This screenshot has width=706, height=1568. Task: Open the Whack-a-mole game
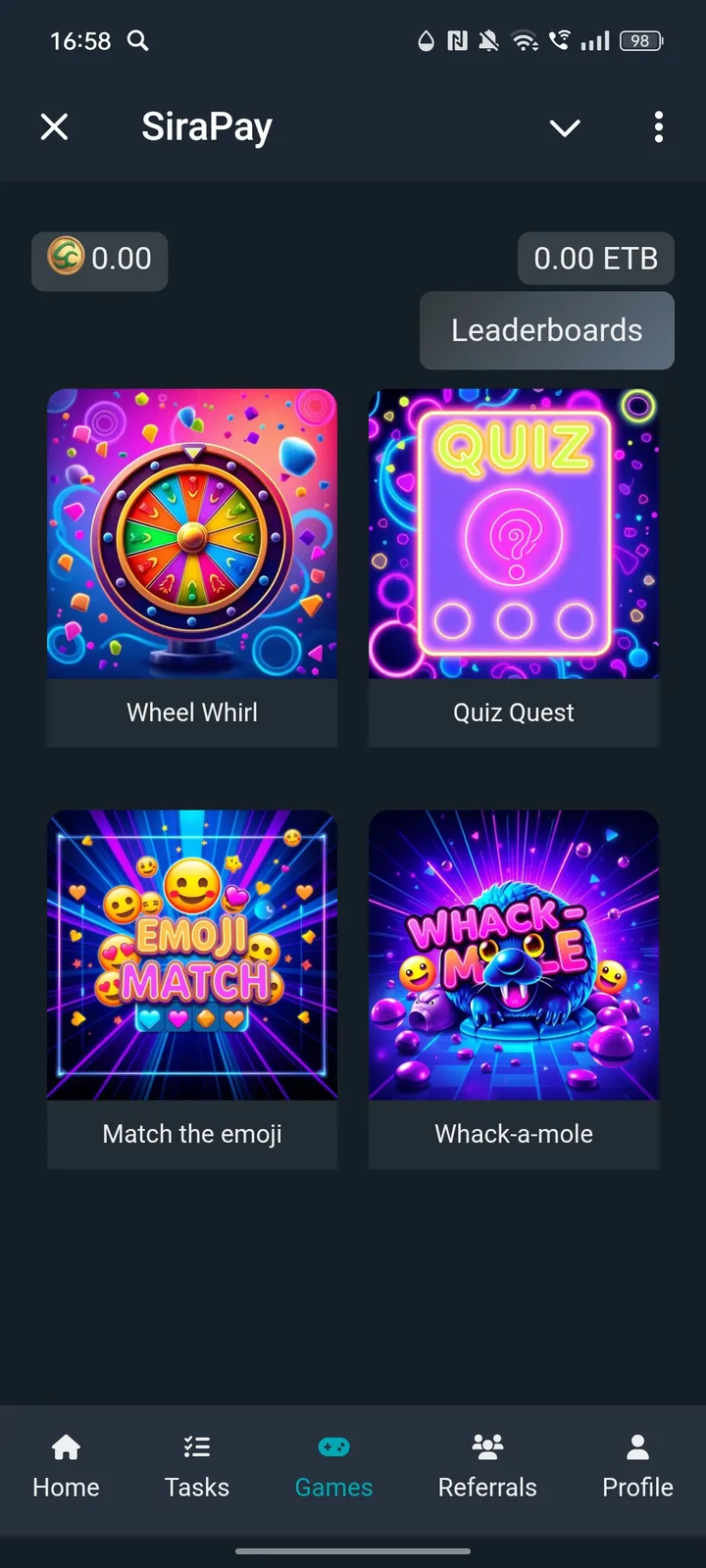click(x=514, y=989)
